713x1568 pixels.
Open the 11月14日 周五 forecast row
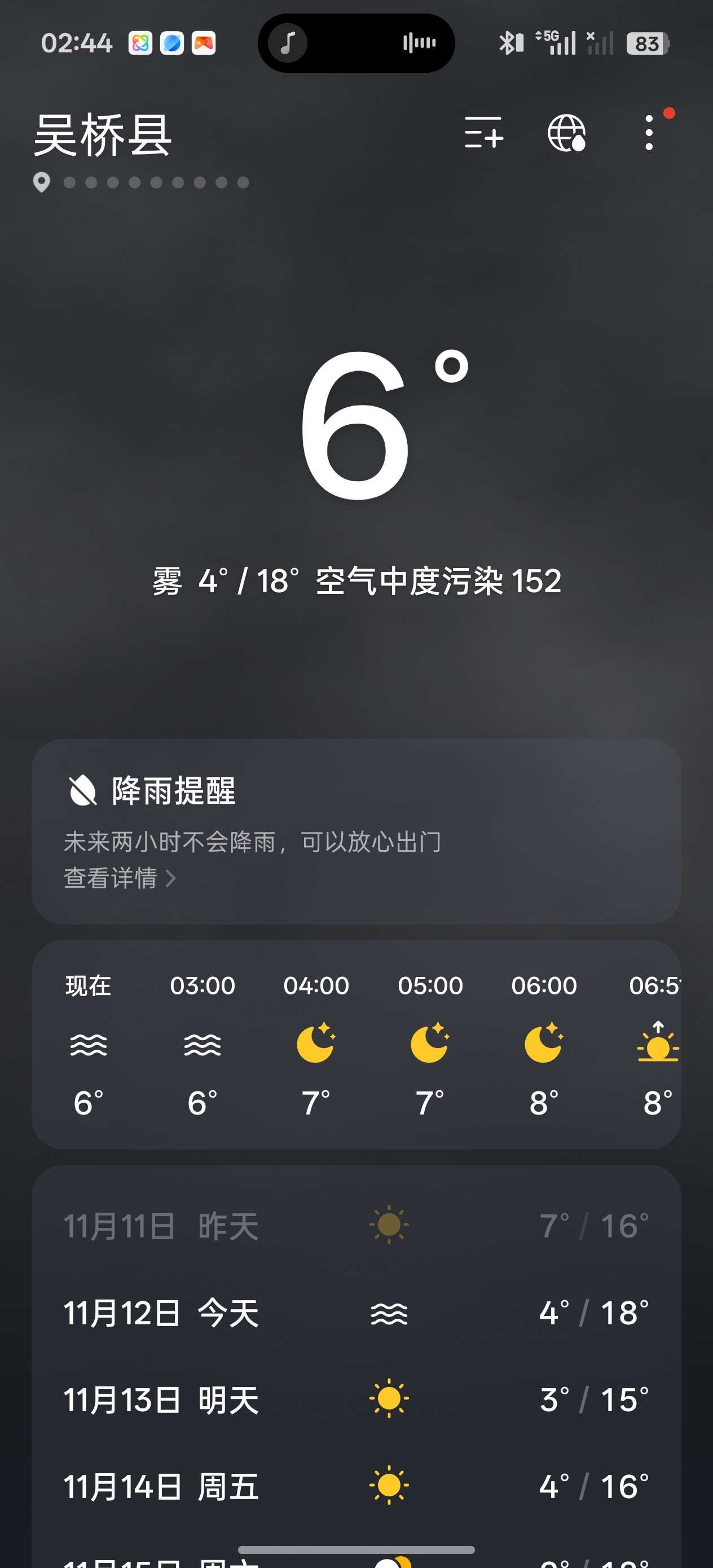point(356,1486)
